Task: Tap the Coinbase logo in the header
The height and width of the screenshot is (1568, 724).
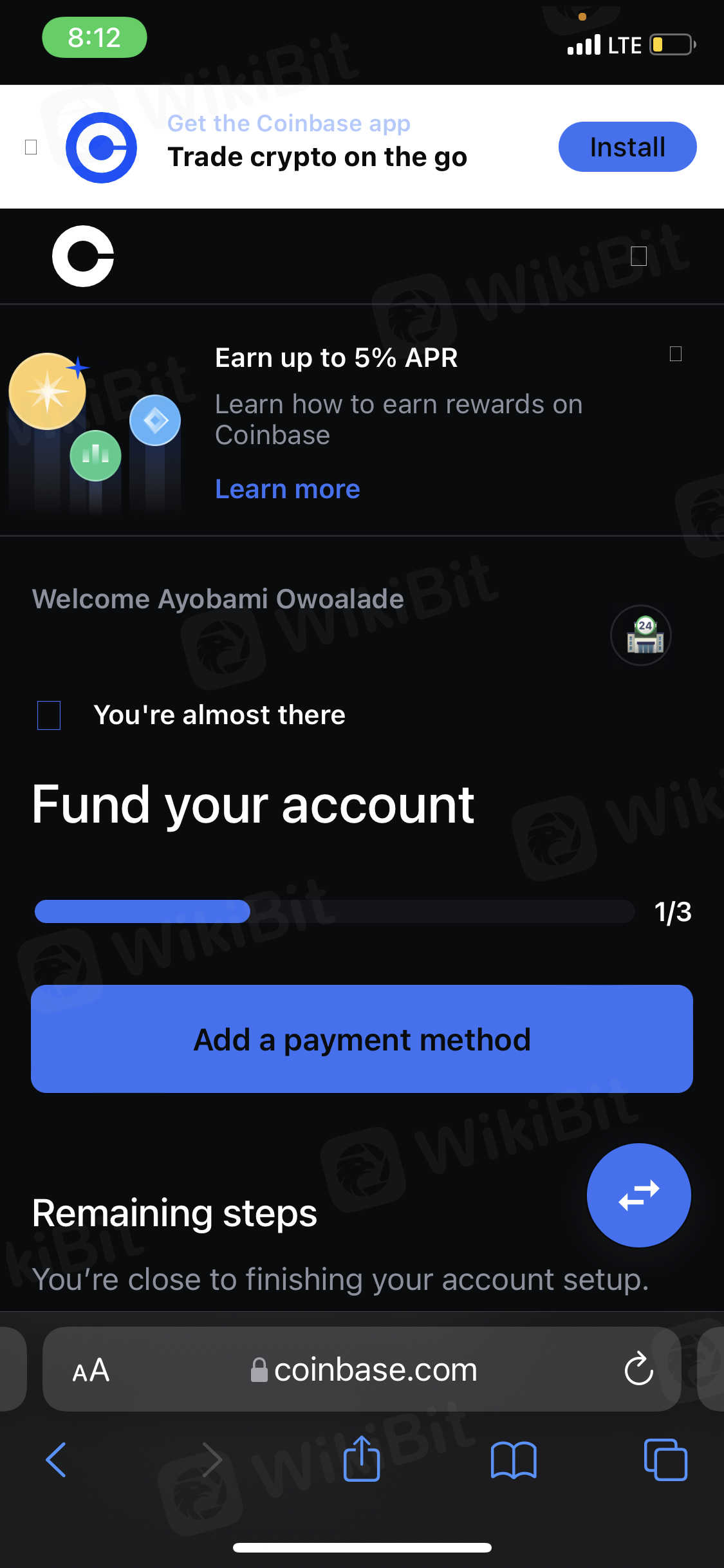Action: 83,256
